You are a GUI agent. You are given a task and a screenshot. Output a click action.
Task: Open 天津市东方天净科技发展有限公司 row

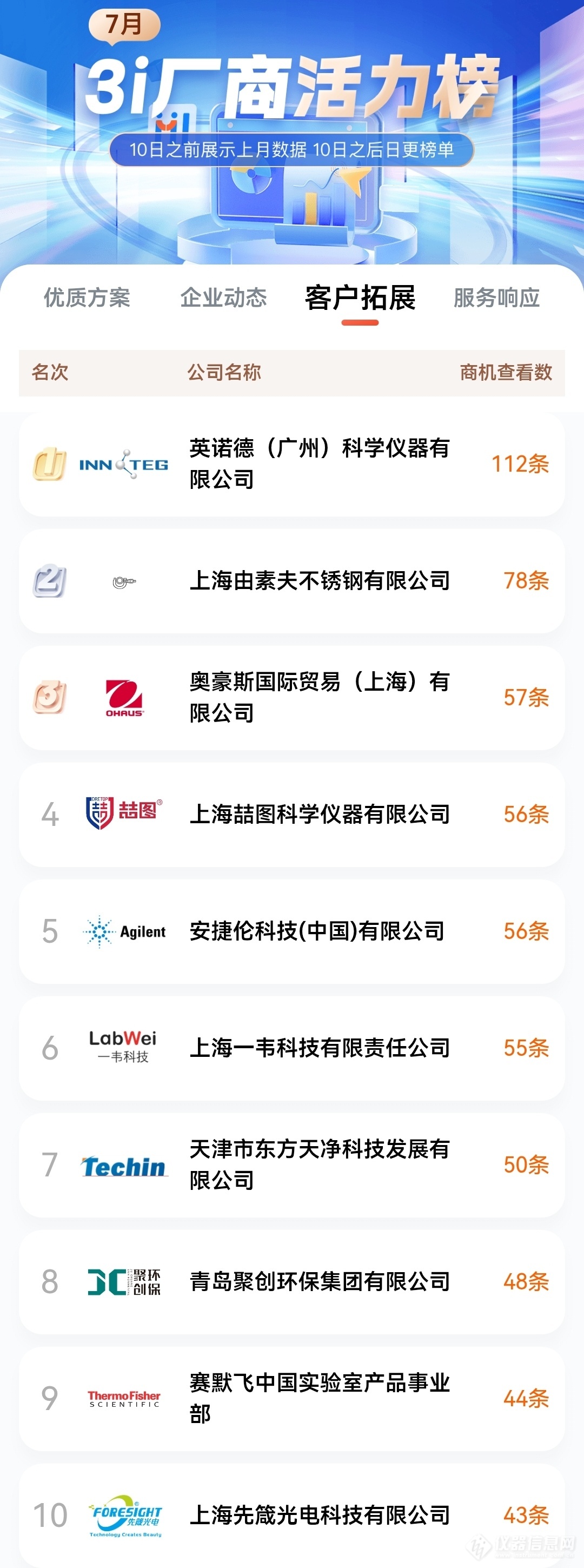click(292, 1166)
